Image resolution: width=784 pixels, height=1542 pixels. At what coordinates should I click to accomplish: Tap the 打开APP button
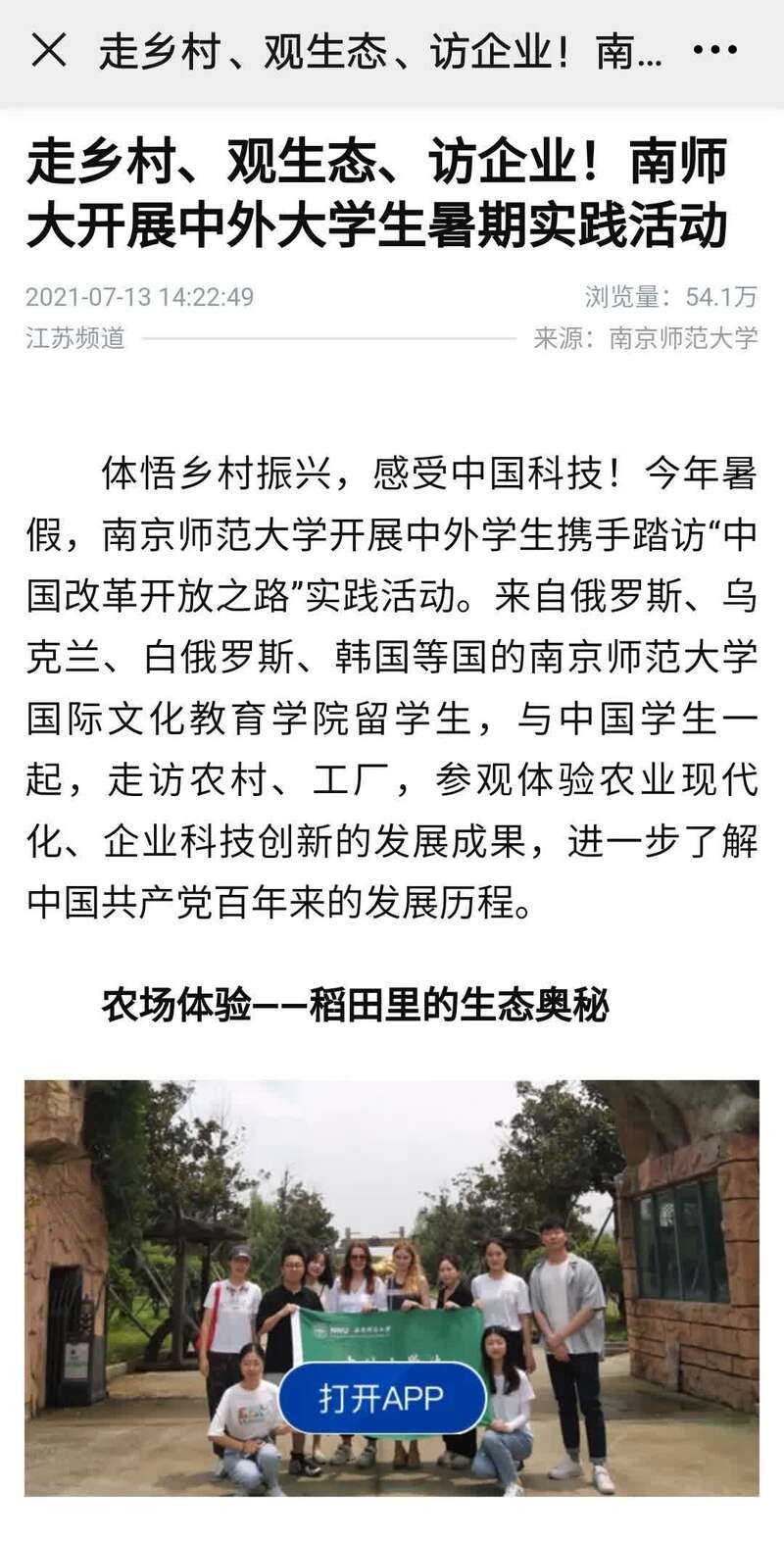click(382, 1398)
